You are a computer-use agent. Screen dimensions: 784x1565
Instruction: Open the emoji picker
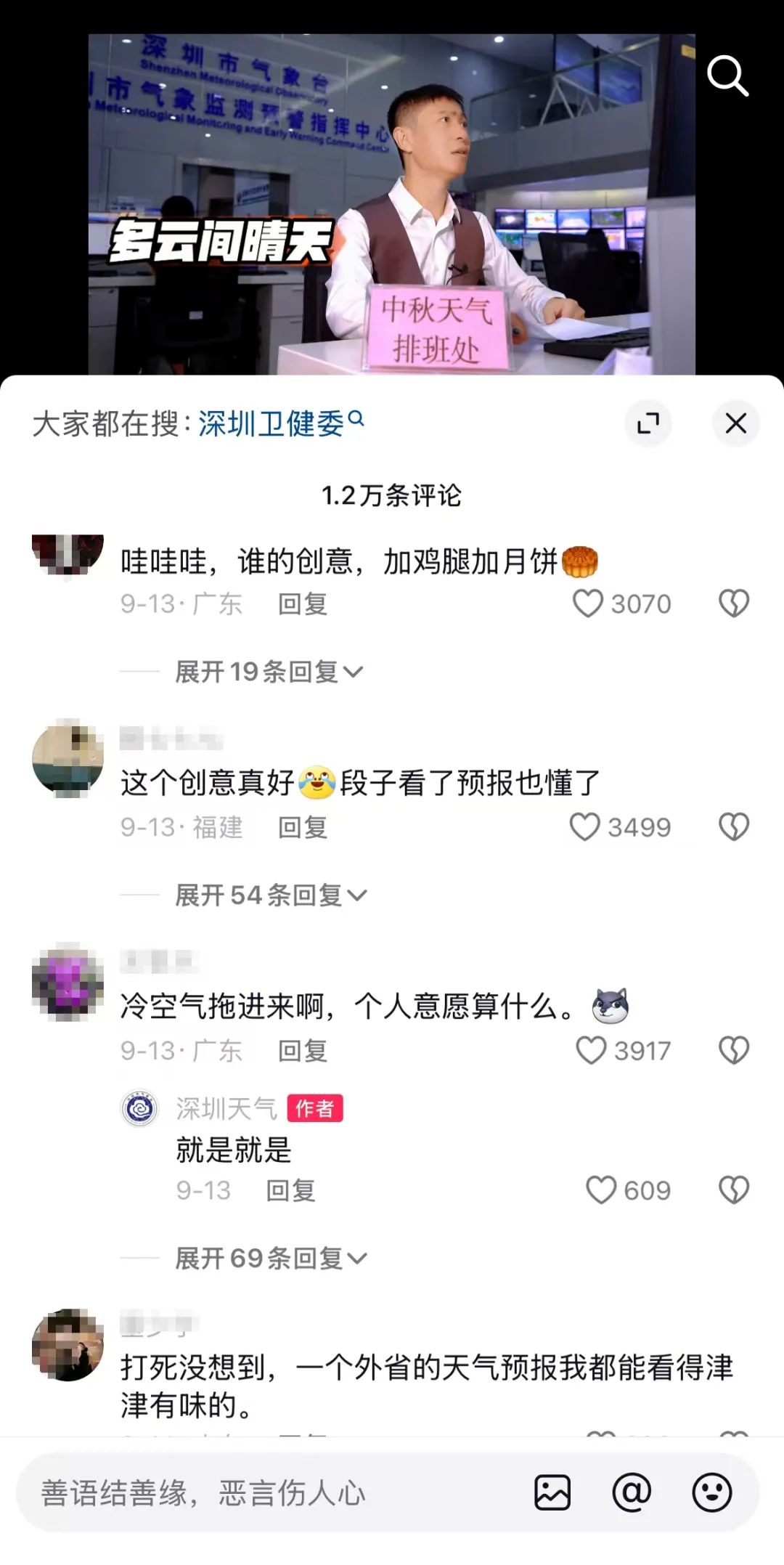point(711,1493)
